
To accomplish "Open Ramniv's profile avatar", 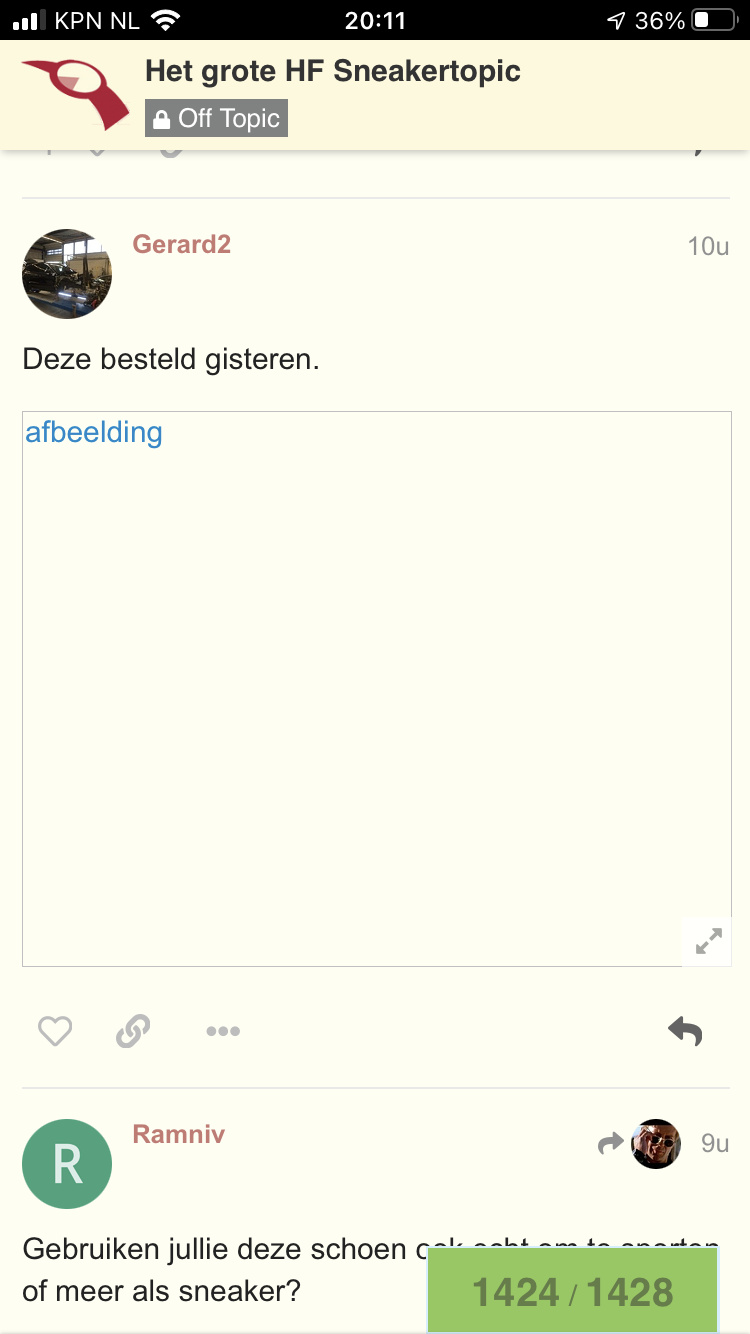I will pyautogui.click(x=67, y=1164).
